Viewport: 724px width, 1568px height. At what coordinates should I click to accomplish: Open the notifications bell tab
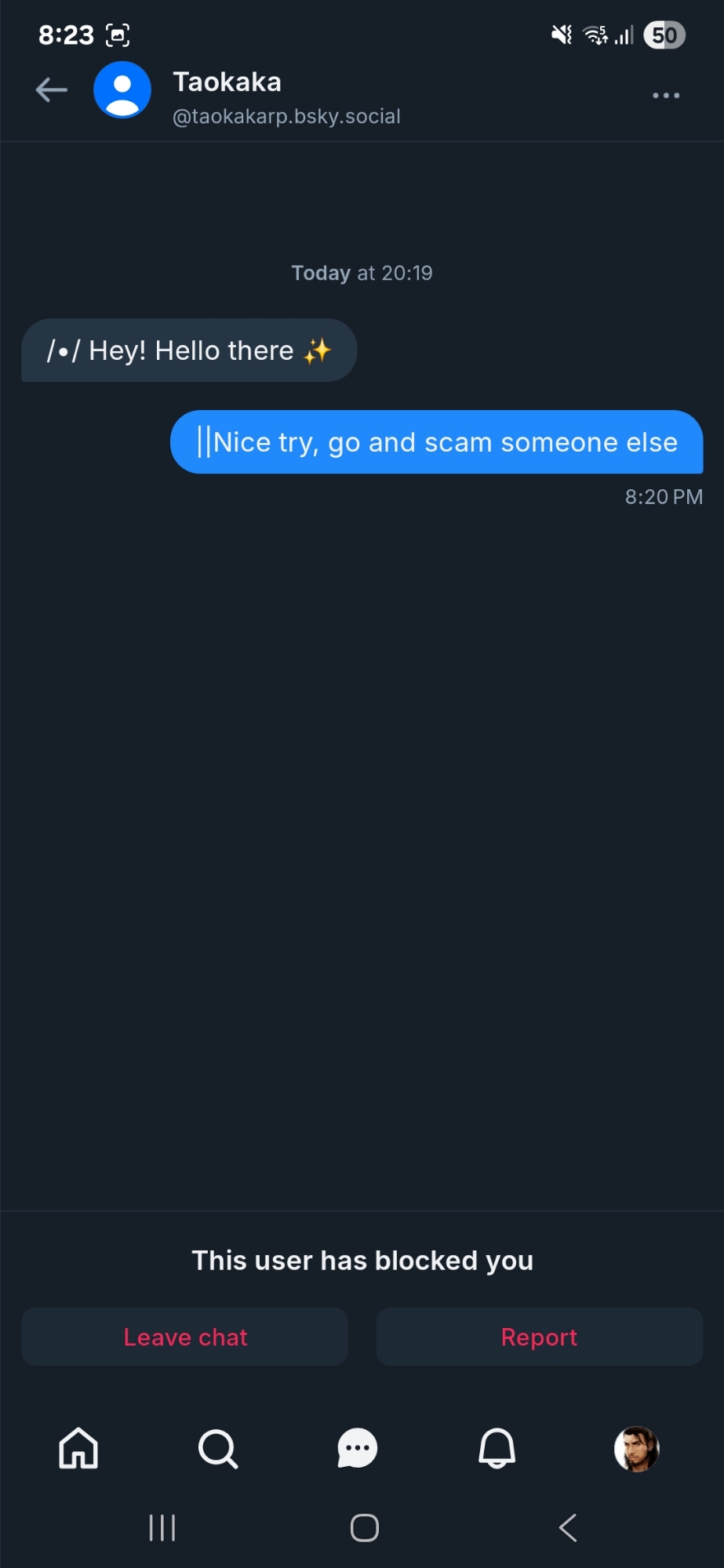coord(497,1448)
